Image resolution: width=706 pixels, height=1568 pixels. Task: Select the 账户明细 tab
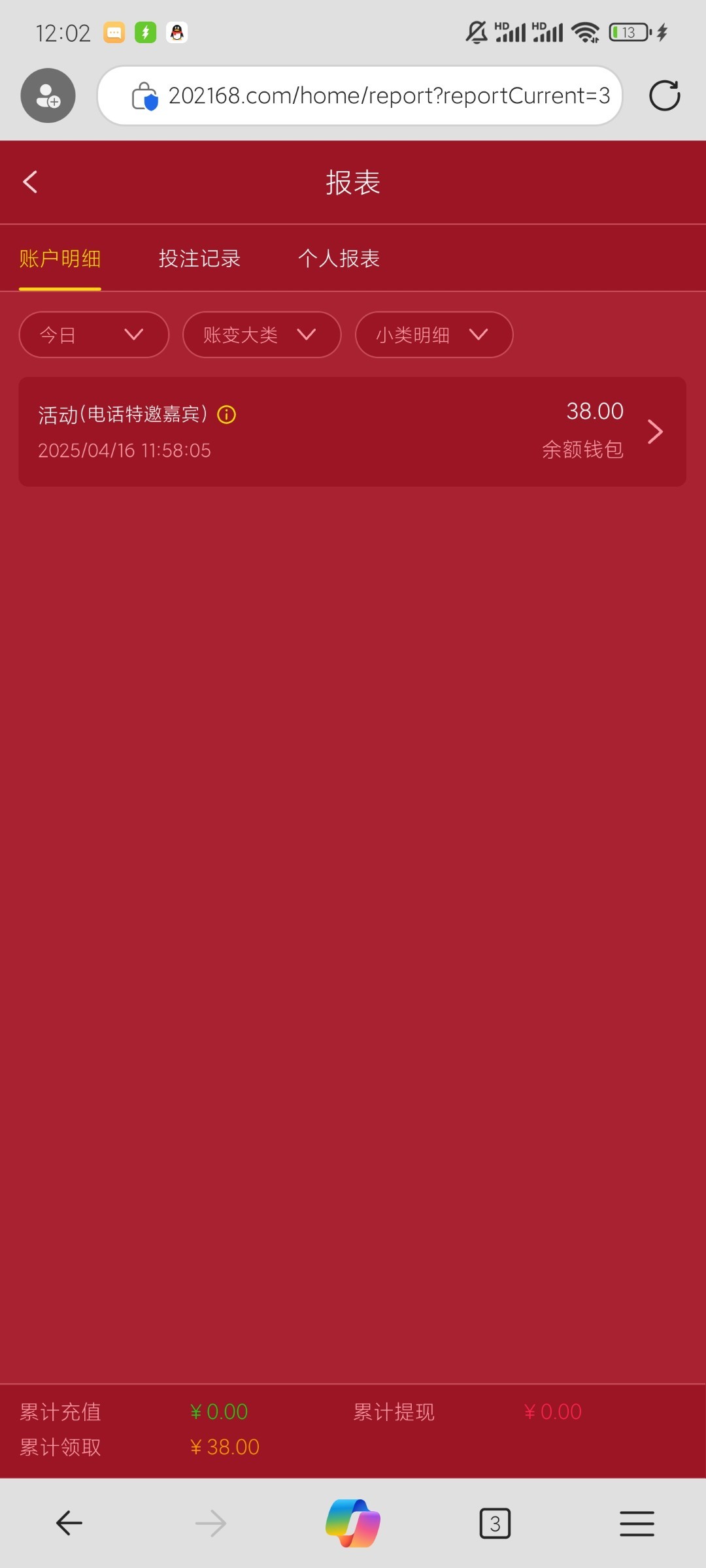[60, 259]
